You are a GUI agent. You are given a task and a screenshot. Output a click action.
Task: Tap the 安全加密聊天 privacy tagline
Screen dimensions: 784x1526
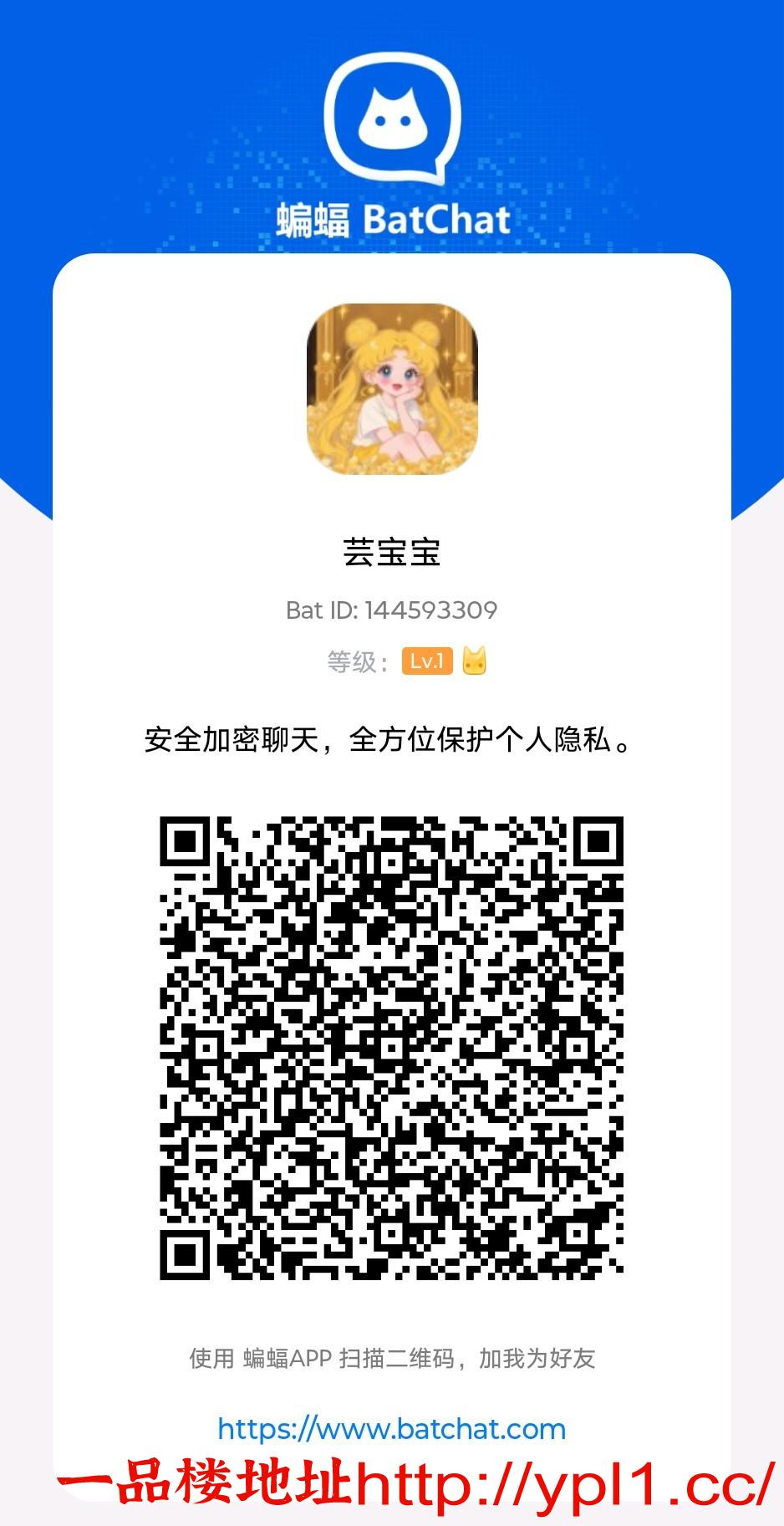coord(391,740)
